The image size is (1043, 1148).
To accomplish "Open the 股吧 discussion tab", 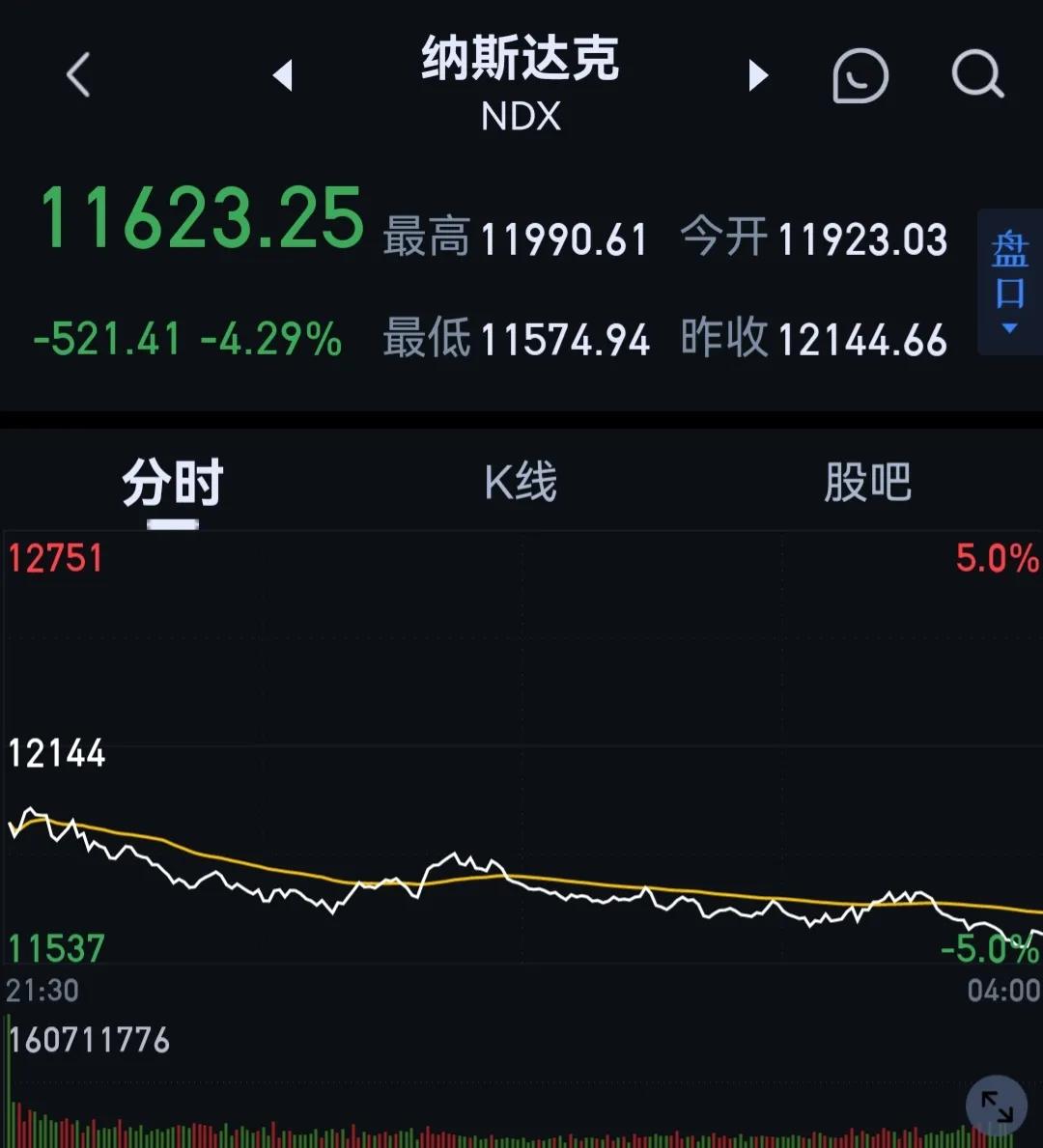I will pos(867,481).
